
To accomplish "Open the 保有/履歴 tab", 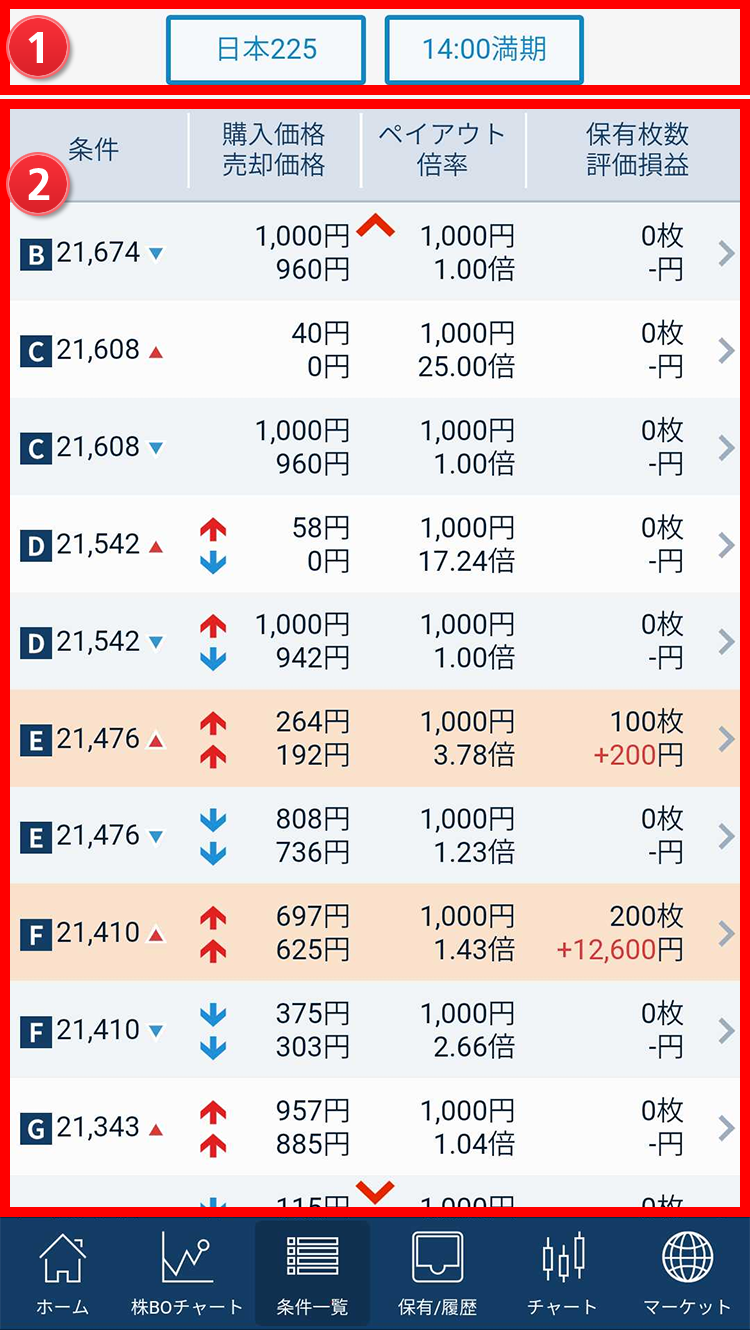I will click(x=437, y=1273).
